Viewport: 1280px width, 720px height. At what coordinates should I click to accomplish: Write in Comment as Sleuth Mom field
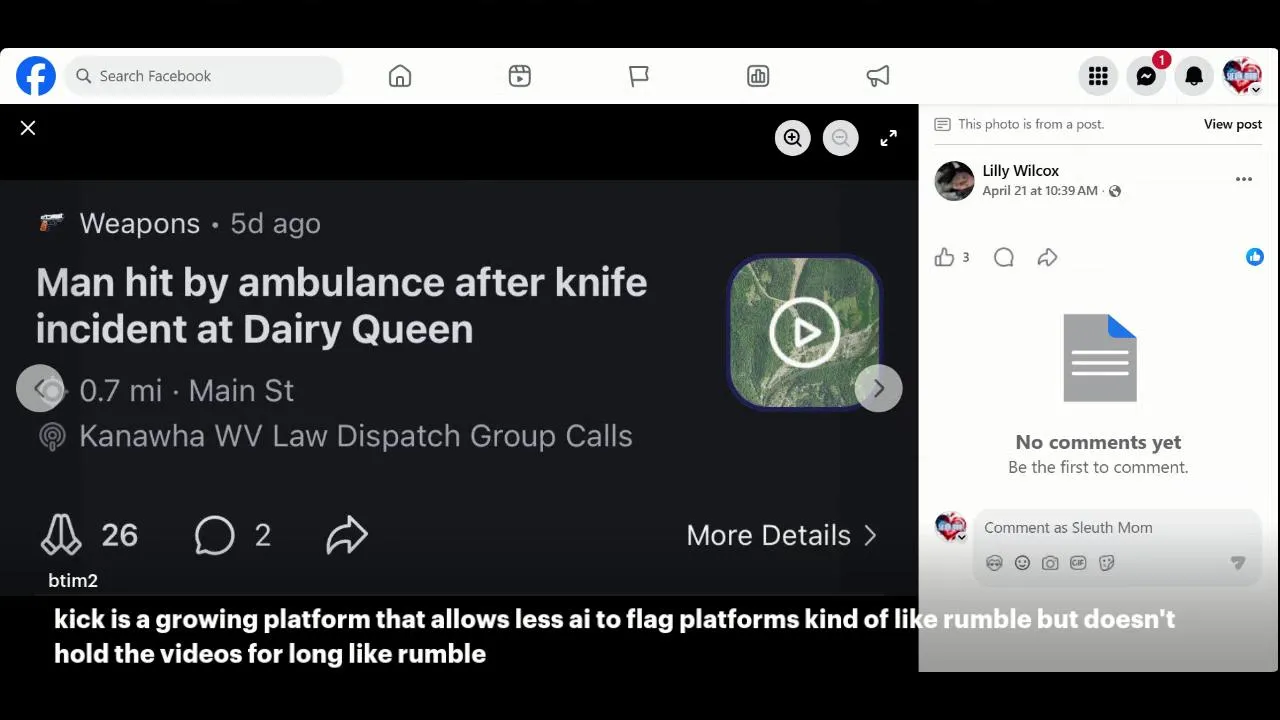(1110, 528)
